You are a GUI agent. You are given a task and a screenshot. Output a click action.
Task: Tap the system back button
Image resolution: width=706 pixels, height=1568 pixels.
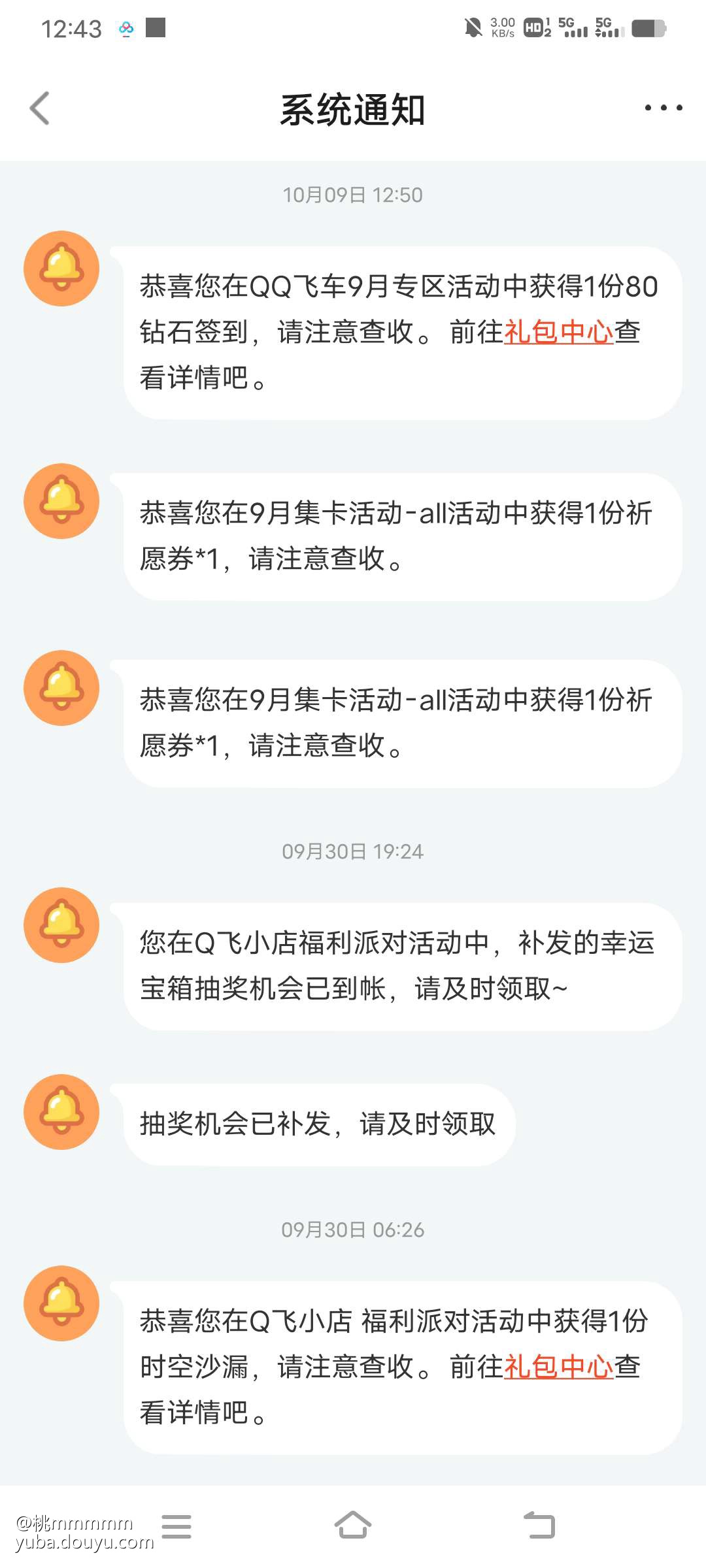tap(540, 1526)
